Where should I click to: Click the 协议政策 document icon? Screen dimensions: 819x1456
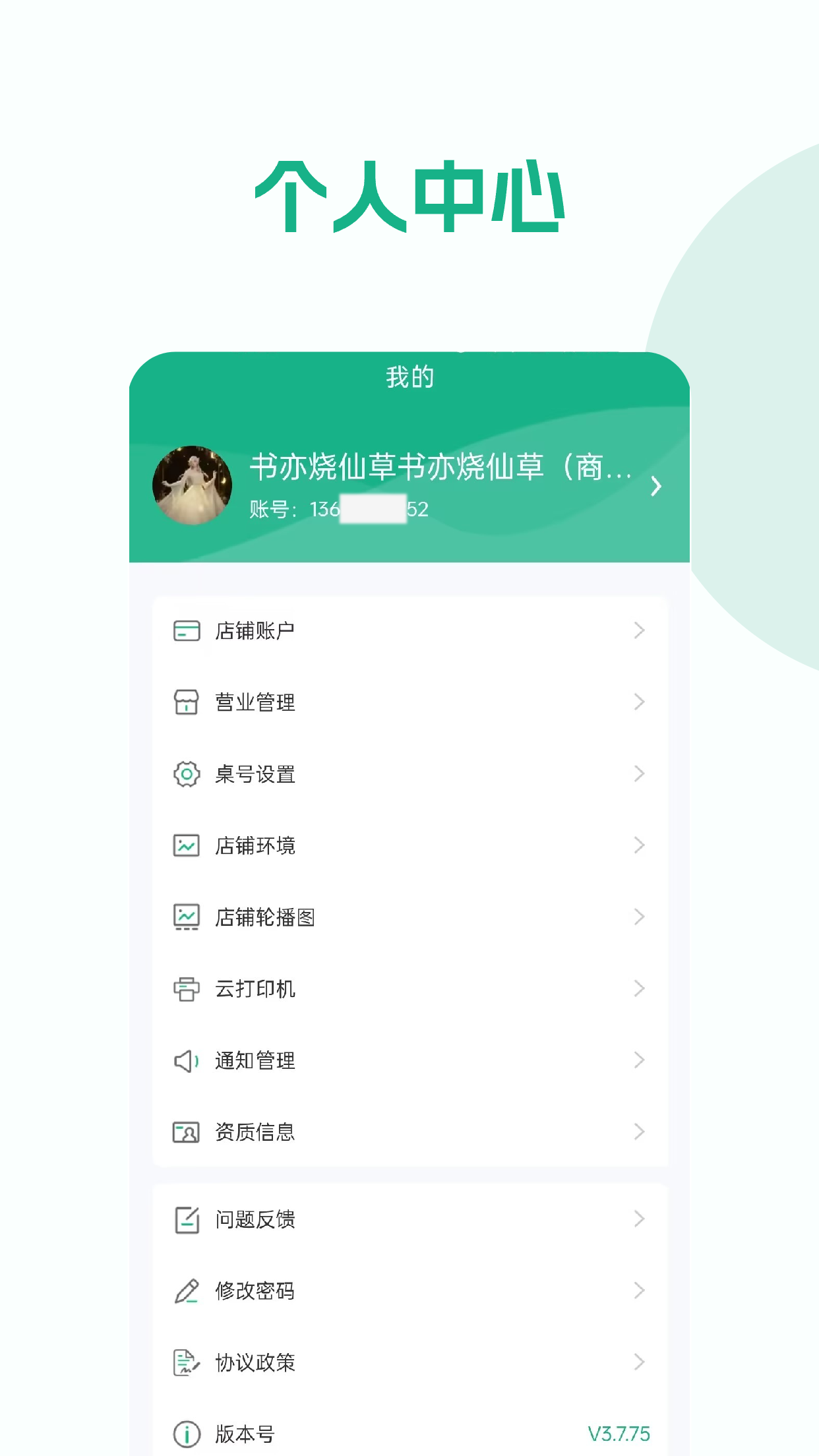[x=185, y=1362]
